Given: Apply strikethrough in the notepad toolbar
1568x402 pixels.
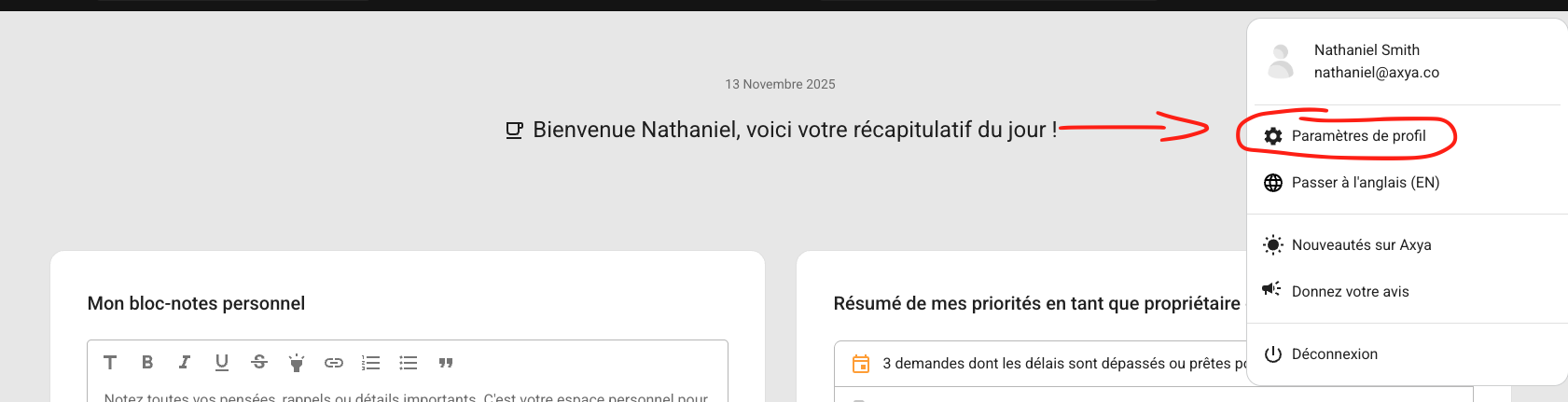Looking at the screenshot, I should (x=259, y=363).
